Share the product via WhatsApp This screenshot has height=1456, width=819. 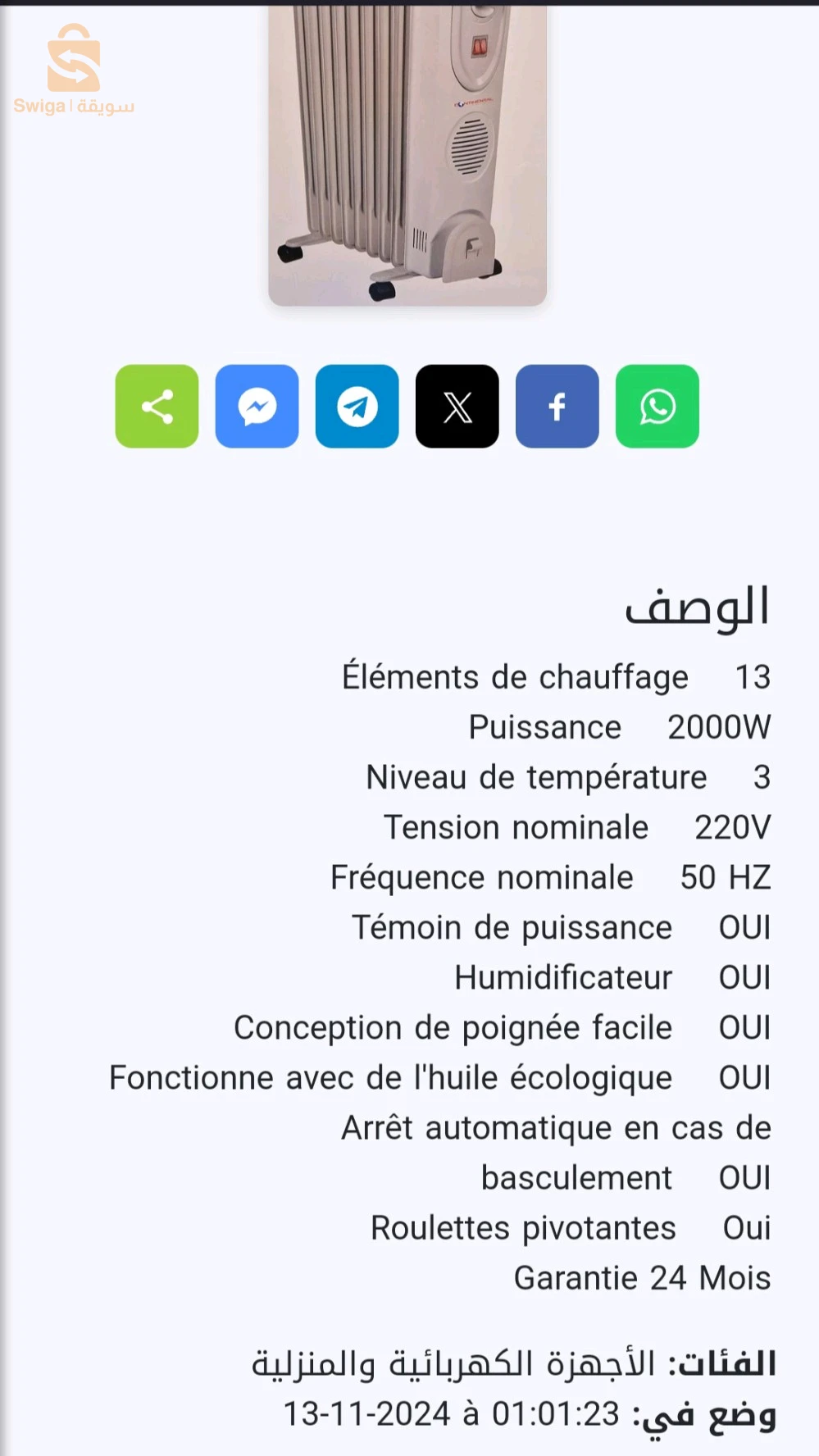657,407
